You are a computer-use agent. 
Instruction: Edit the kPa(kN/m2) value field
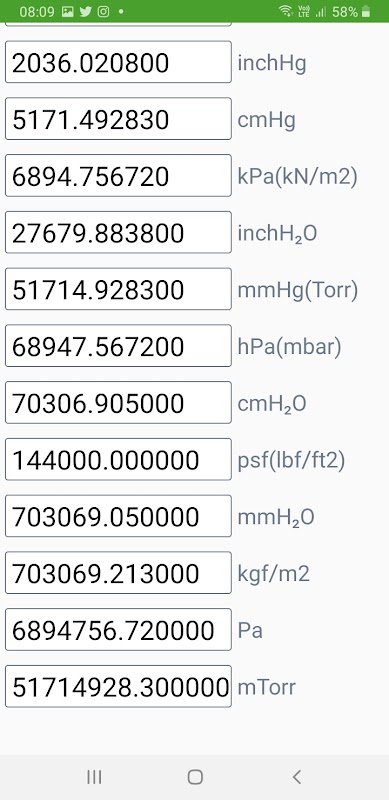tap(118, 176)
